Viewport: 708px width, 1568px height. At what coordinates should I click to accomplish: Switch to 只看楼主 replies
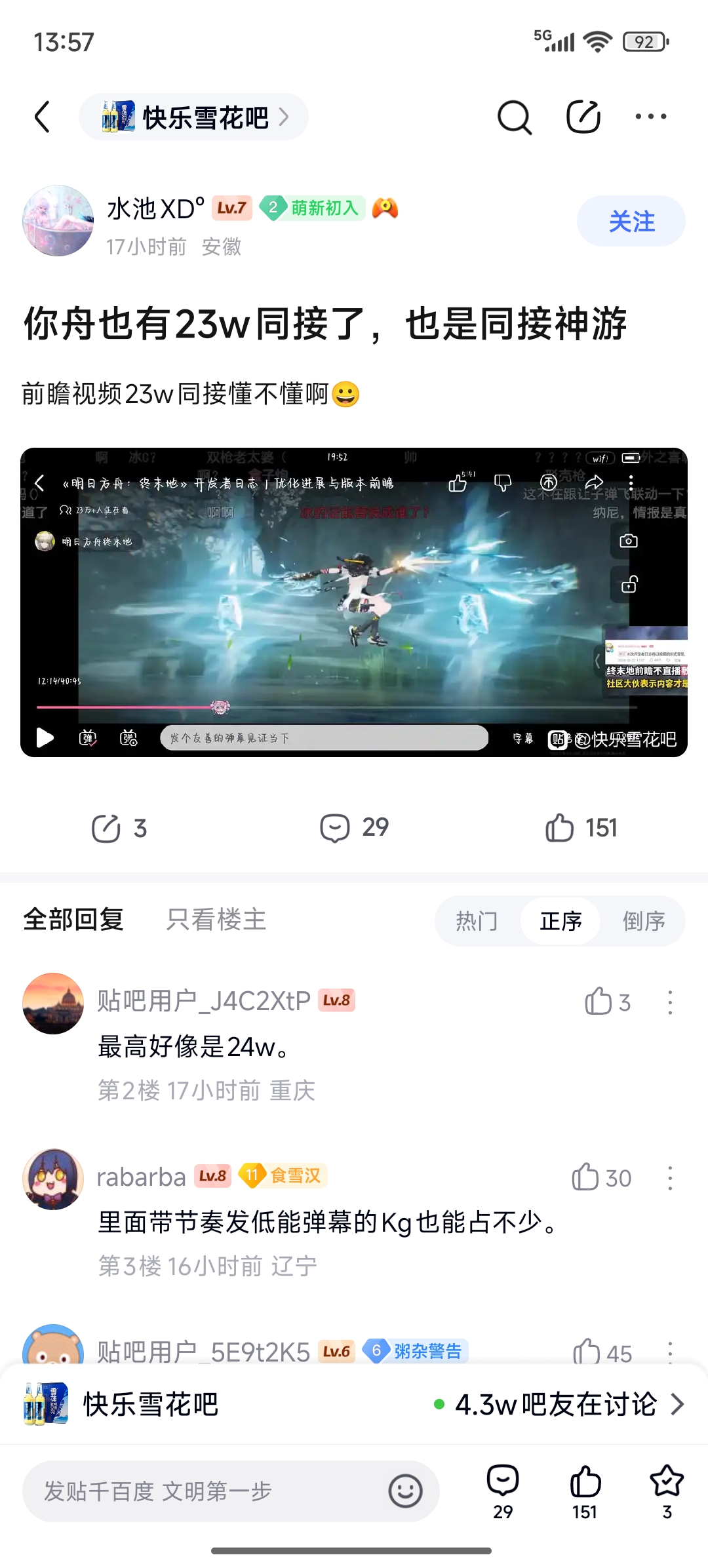pos(216,920)
